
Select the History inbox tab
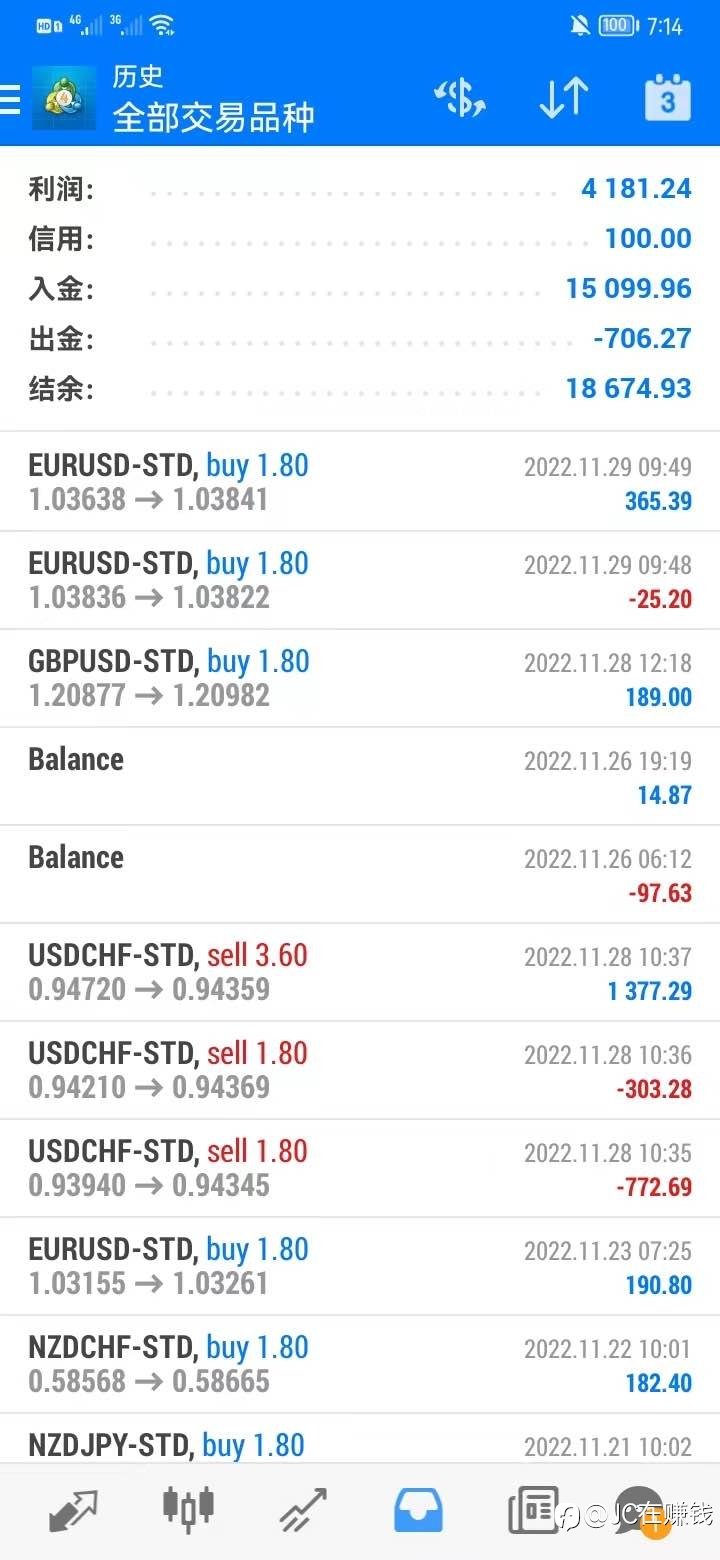coord(418,1511)
